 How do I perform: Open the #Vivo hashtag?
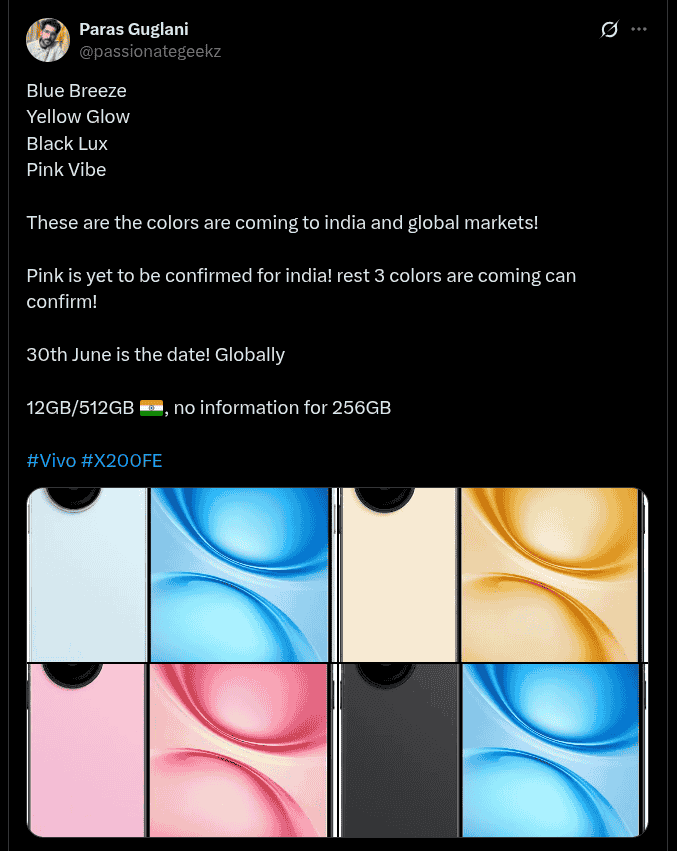click(50, 460)
